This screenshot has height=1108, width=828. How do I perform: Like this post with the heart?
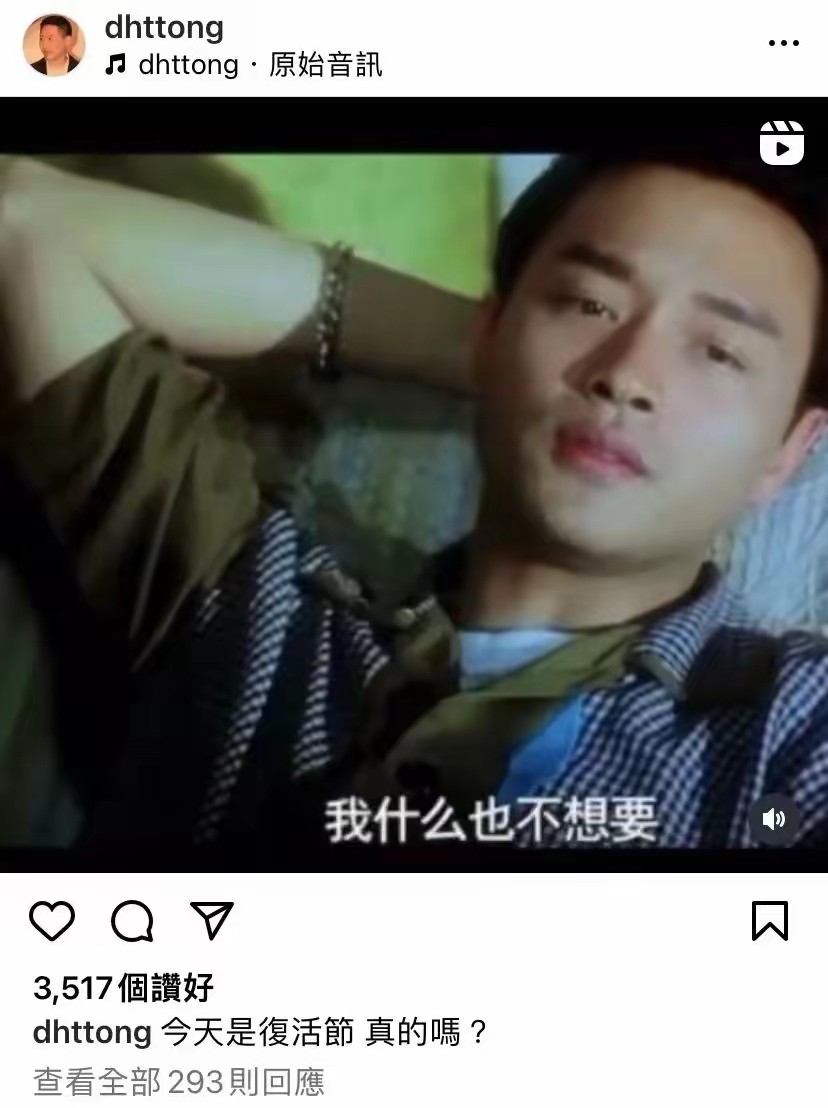52,920
